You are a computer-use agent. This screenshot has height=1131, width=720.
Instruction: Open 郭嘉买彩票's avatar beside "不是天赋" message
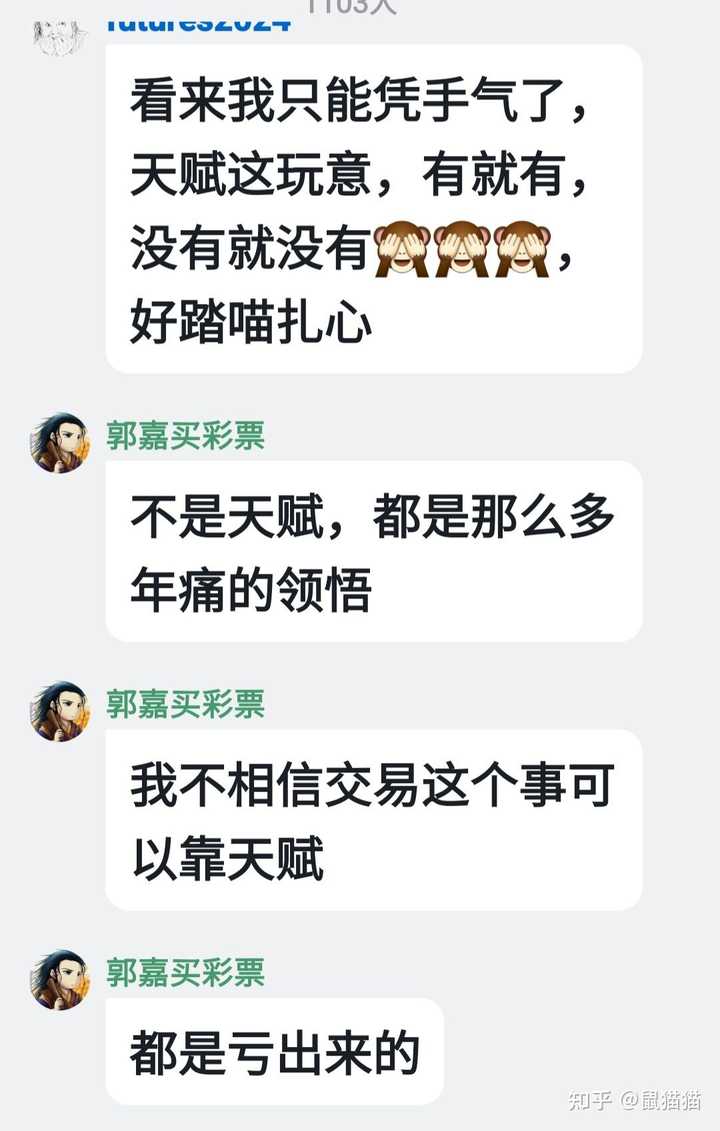(59, 443)
